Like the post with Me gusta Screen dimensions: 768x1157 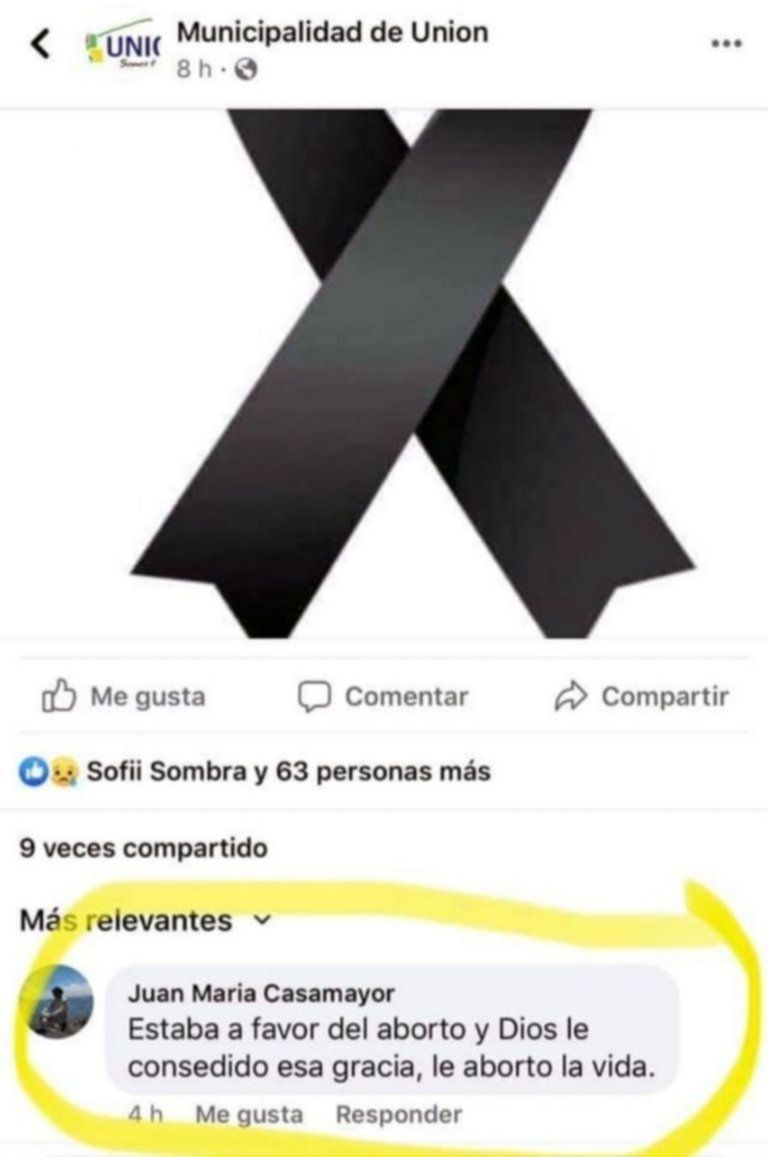(124, 697)
